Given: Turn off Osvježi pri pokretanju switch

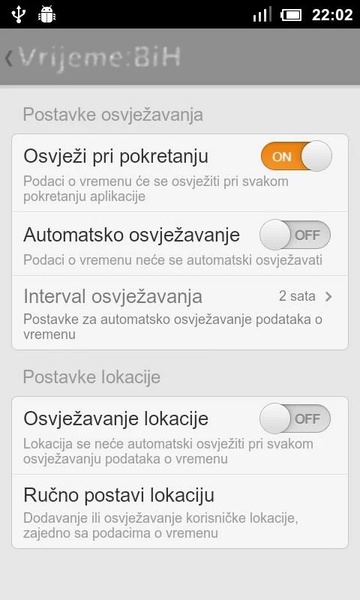Looking at the screenshot, I should coord(296,156).
